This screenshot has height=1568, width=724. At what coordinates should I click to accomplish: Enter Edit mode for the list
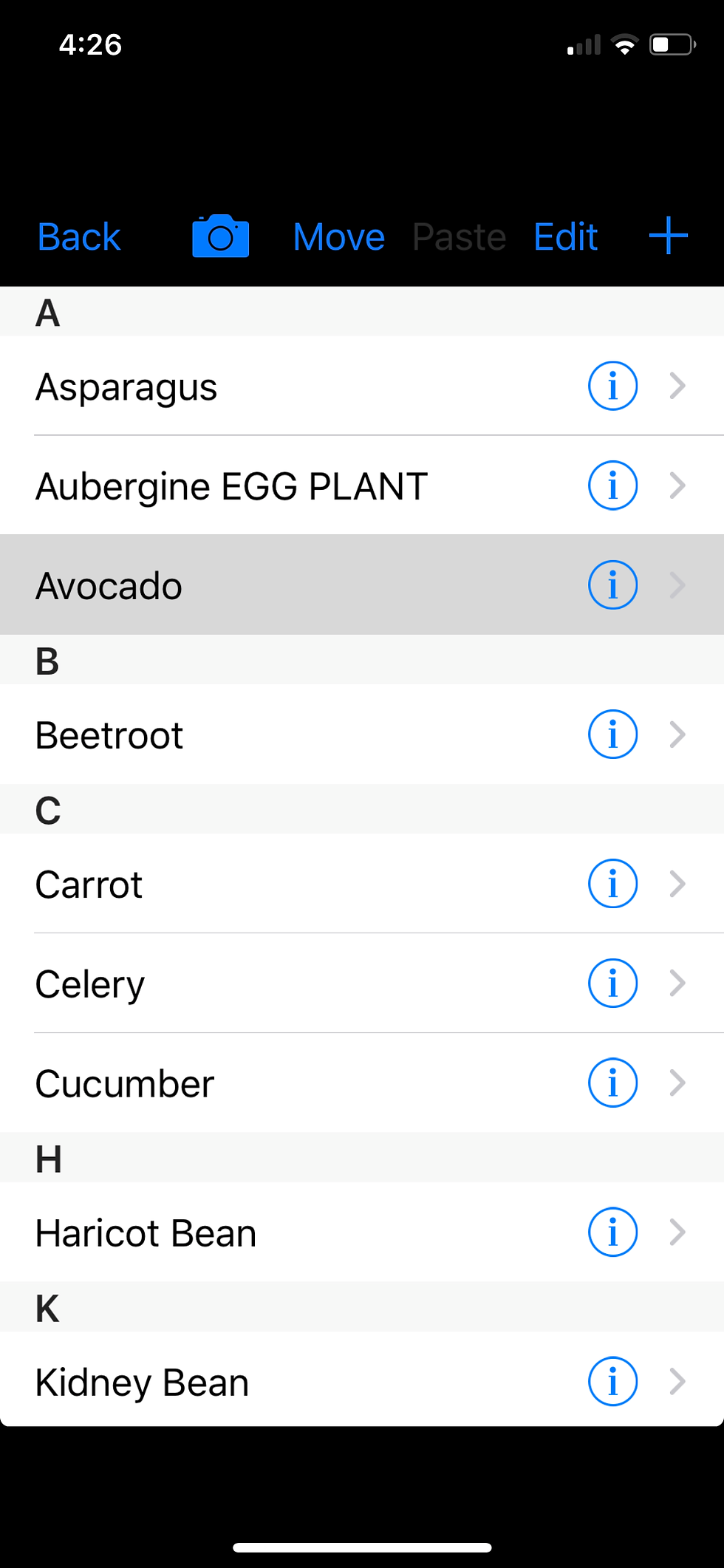[x=565, y=237]
